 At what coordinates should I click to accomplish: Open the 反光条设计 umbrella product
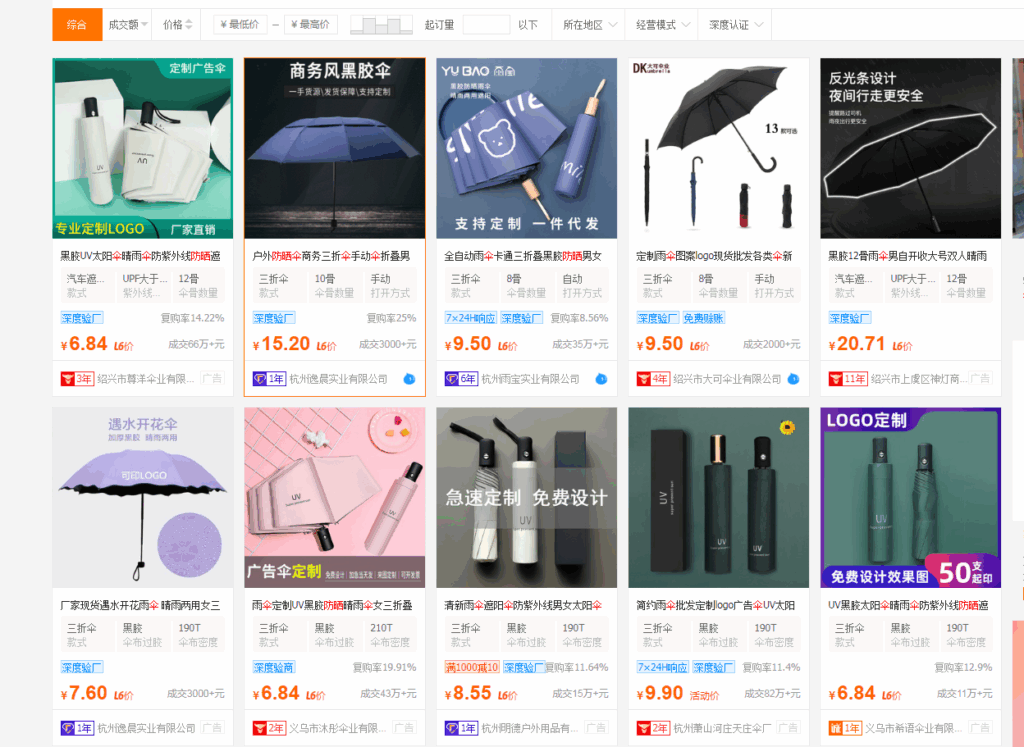(x=910, y=148)
